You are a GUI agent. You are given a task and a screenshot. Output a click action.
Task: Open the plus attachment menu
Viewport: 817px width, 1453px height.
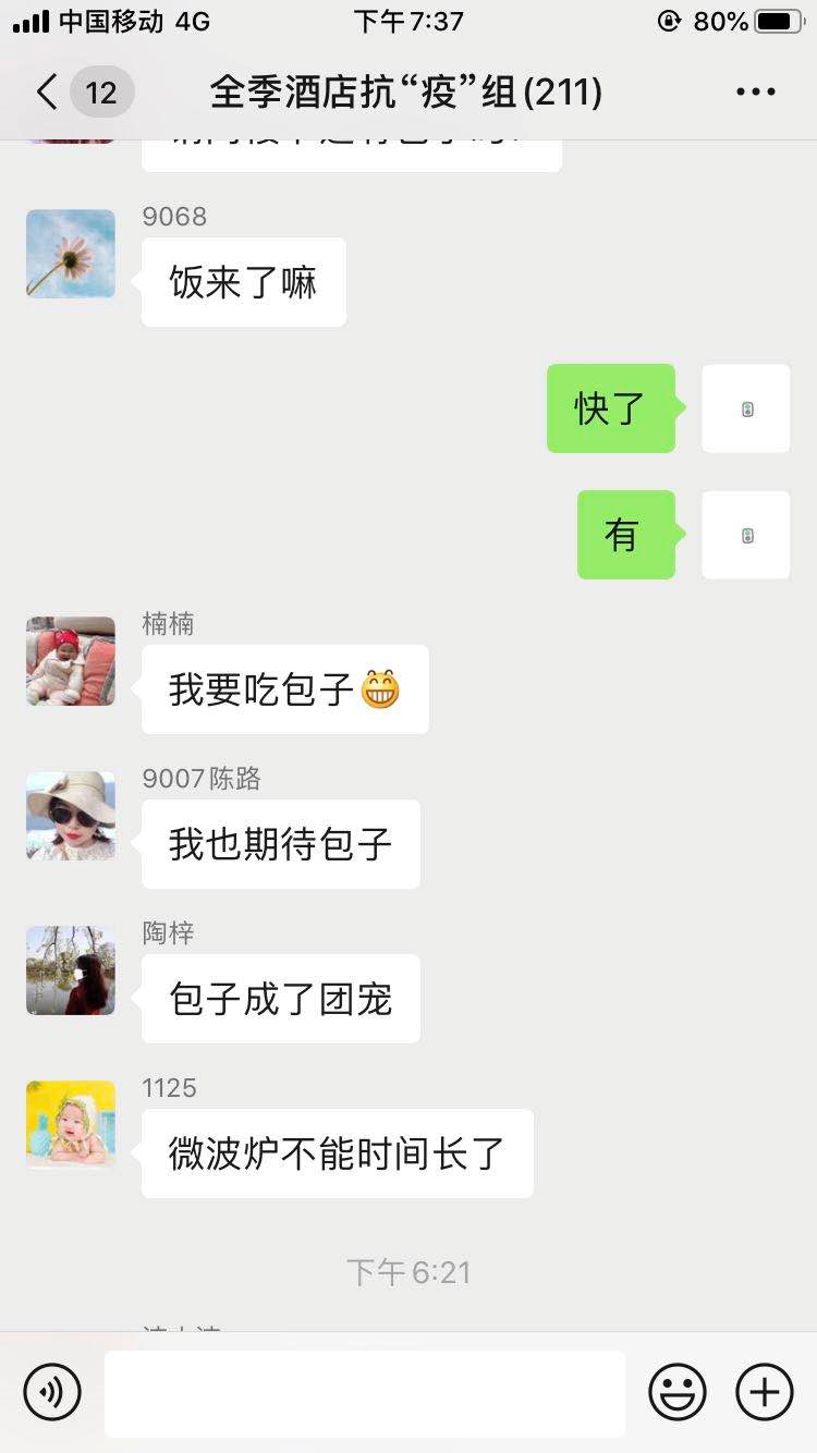tap(764, 1391)
